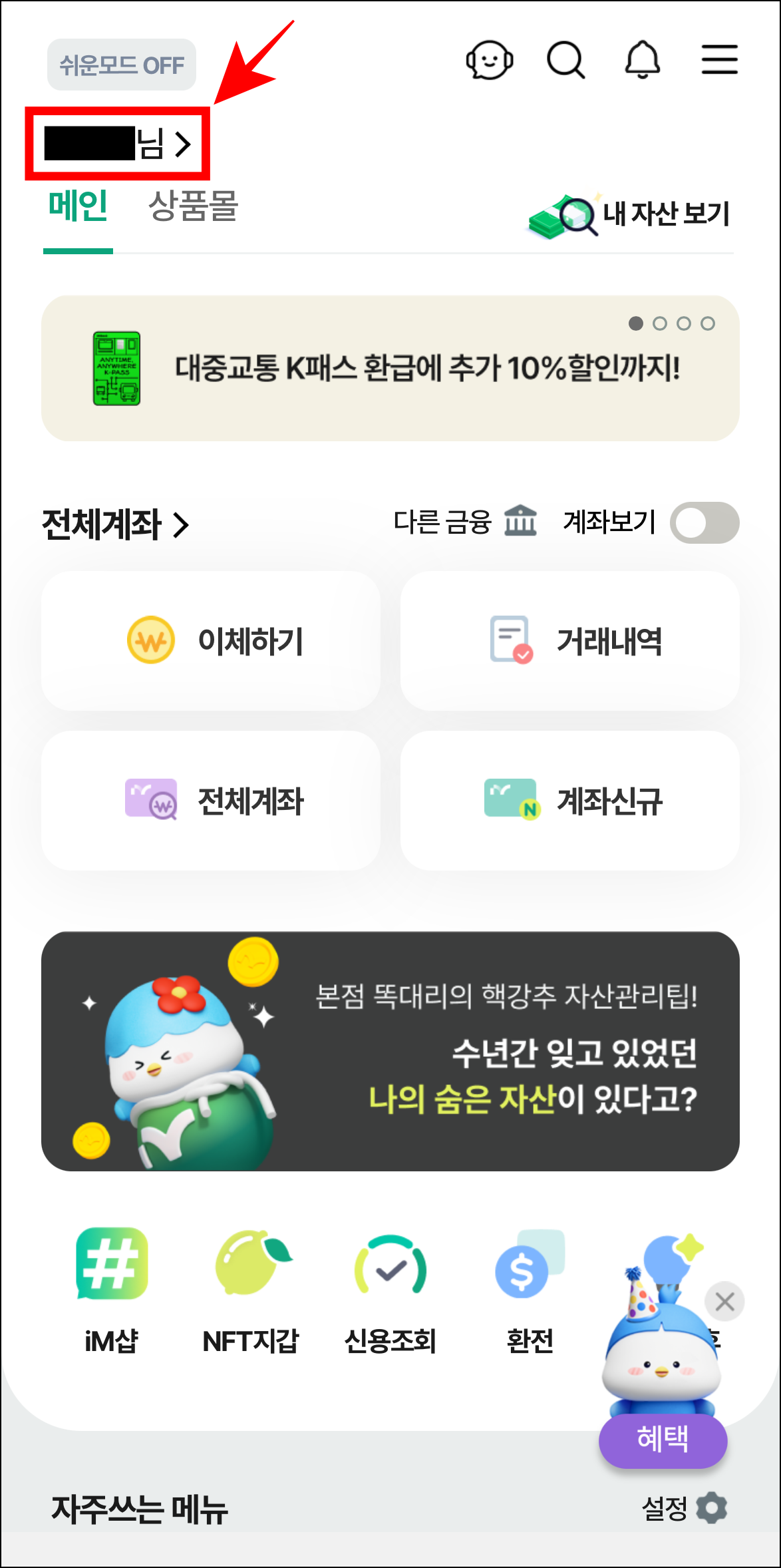The image size is (781, 1568).
Task: Click the purple 혜택 button
Action: pos(662,1442)
